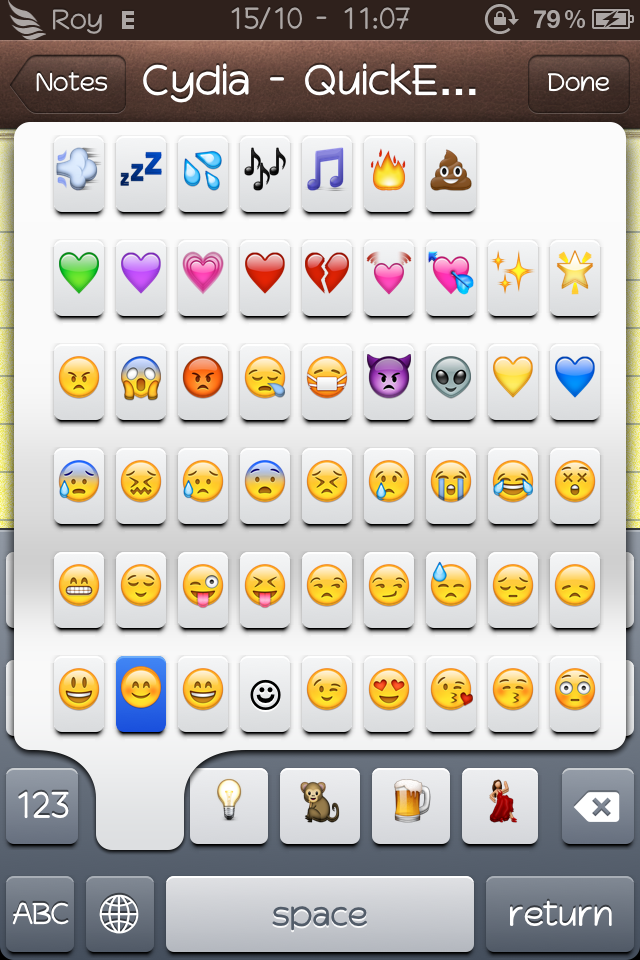Switch keyboard to ABC letters
640x960 pixels.
coord(41,914)
